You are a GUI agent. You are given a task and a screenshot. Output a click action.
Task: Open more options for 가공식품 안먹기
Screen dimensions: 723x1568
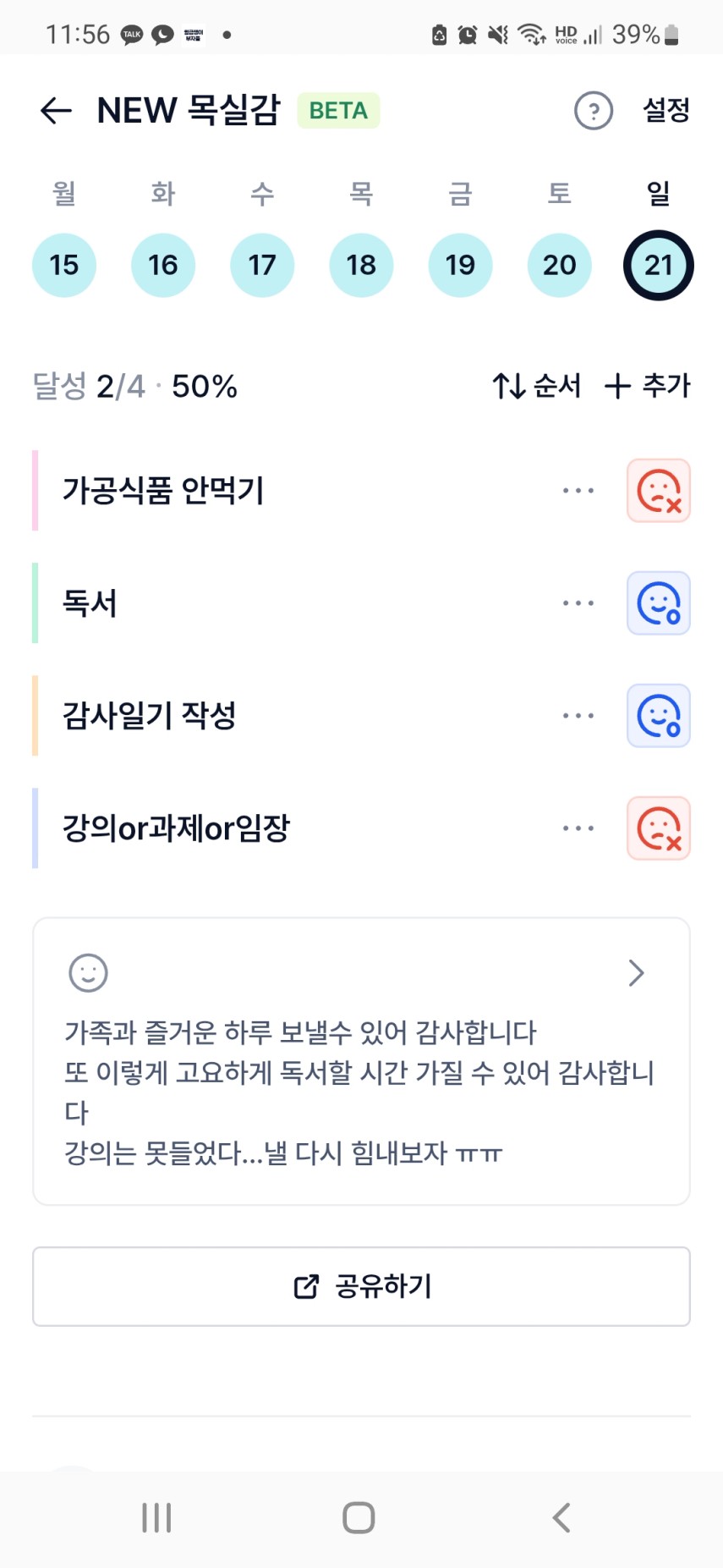(578, 491)
